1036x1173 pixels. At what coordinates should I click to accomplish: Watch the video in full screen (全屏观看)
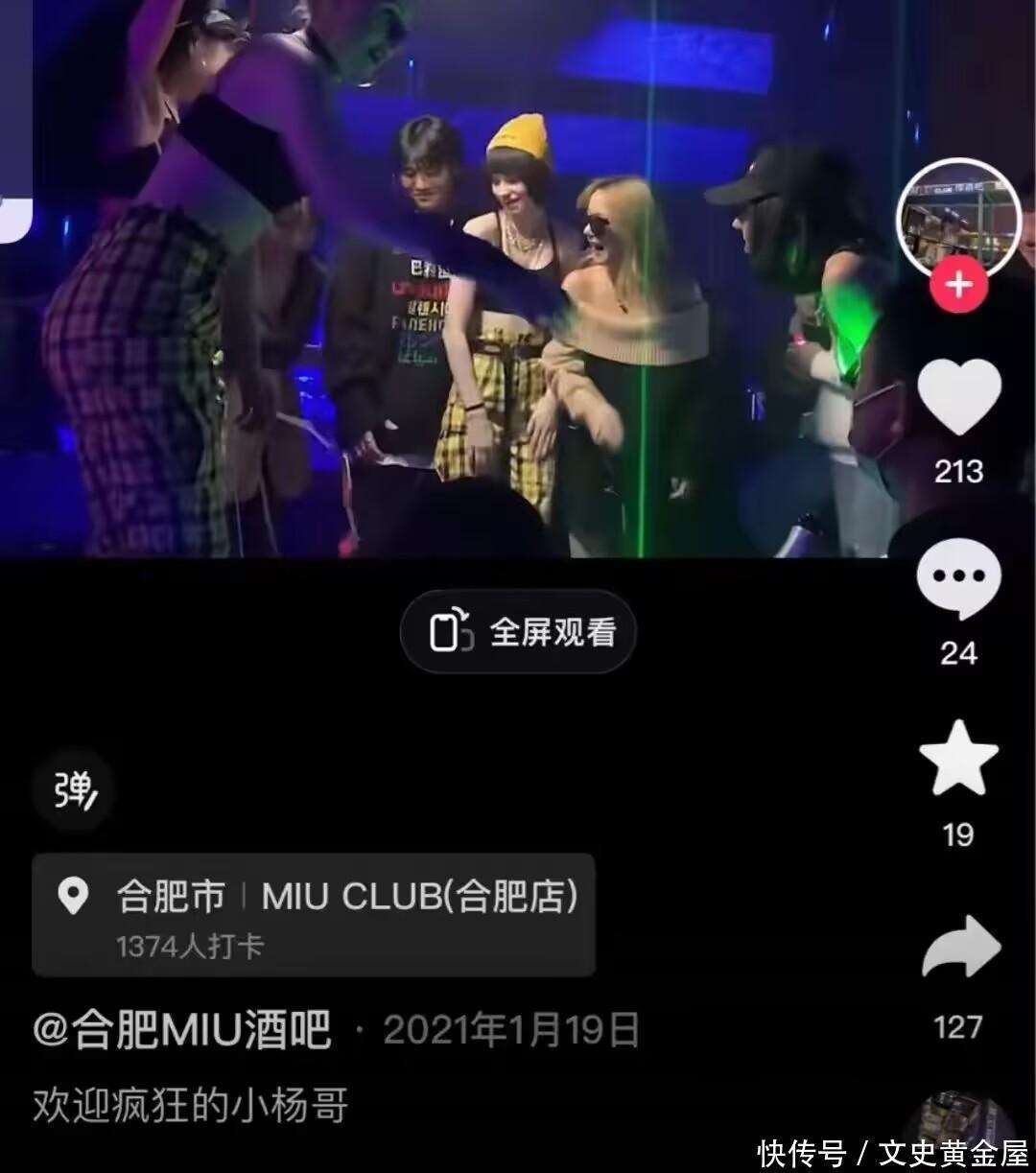[518, 632]
